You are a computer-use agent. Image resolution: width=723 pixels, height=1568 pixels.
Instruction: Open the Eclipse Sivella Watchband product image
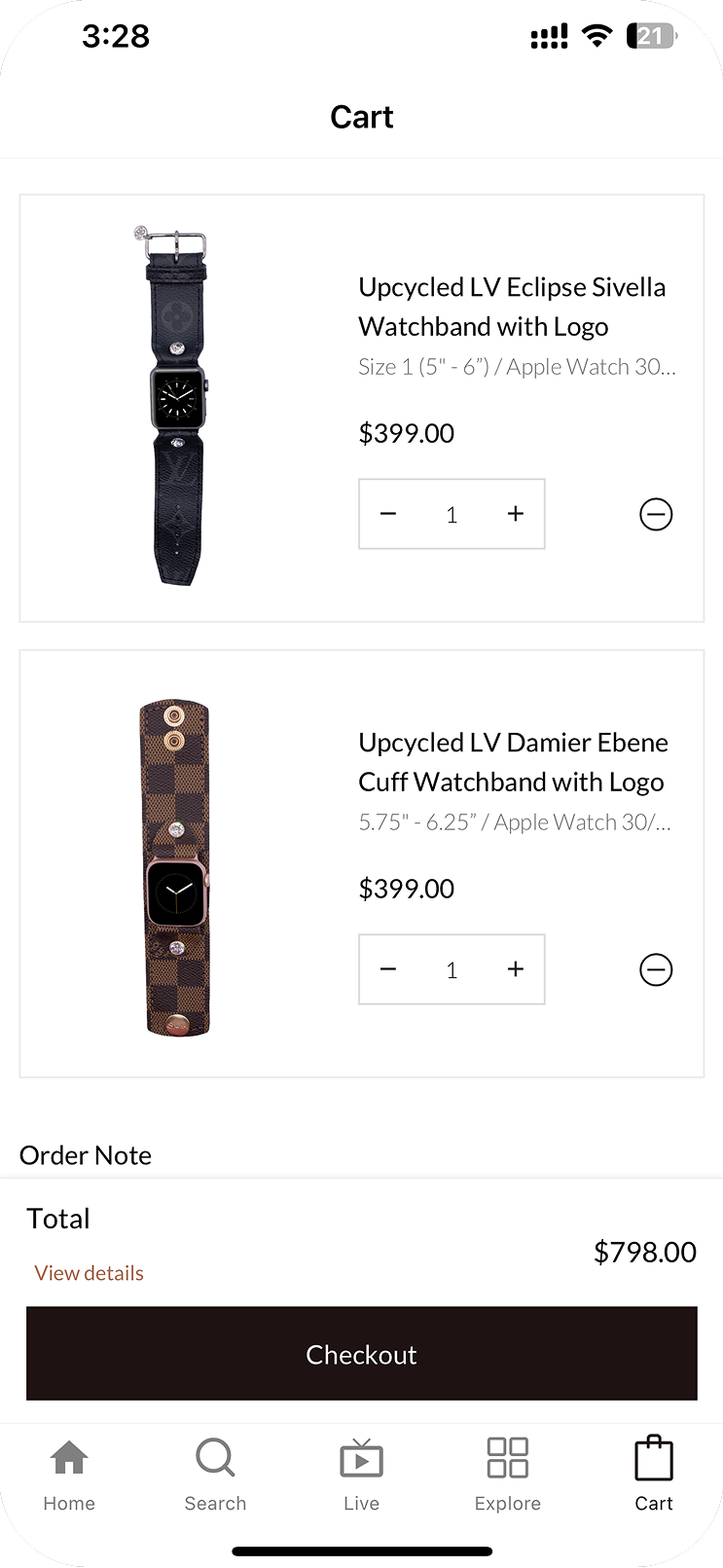tap(177, 406)
